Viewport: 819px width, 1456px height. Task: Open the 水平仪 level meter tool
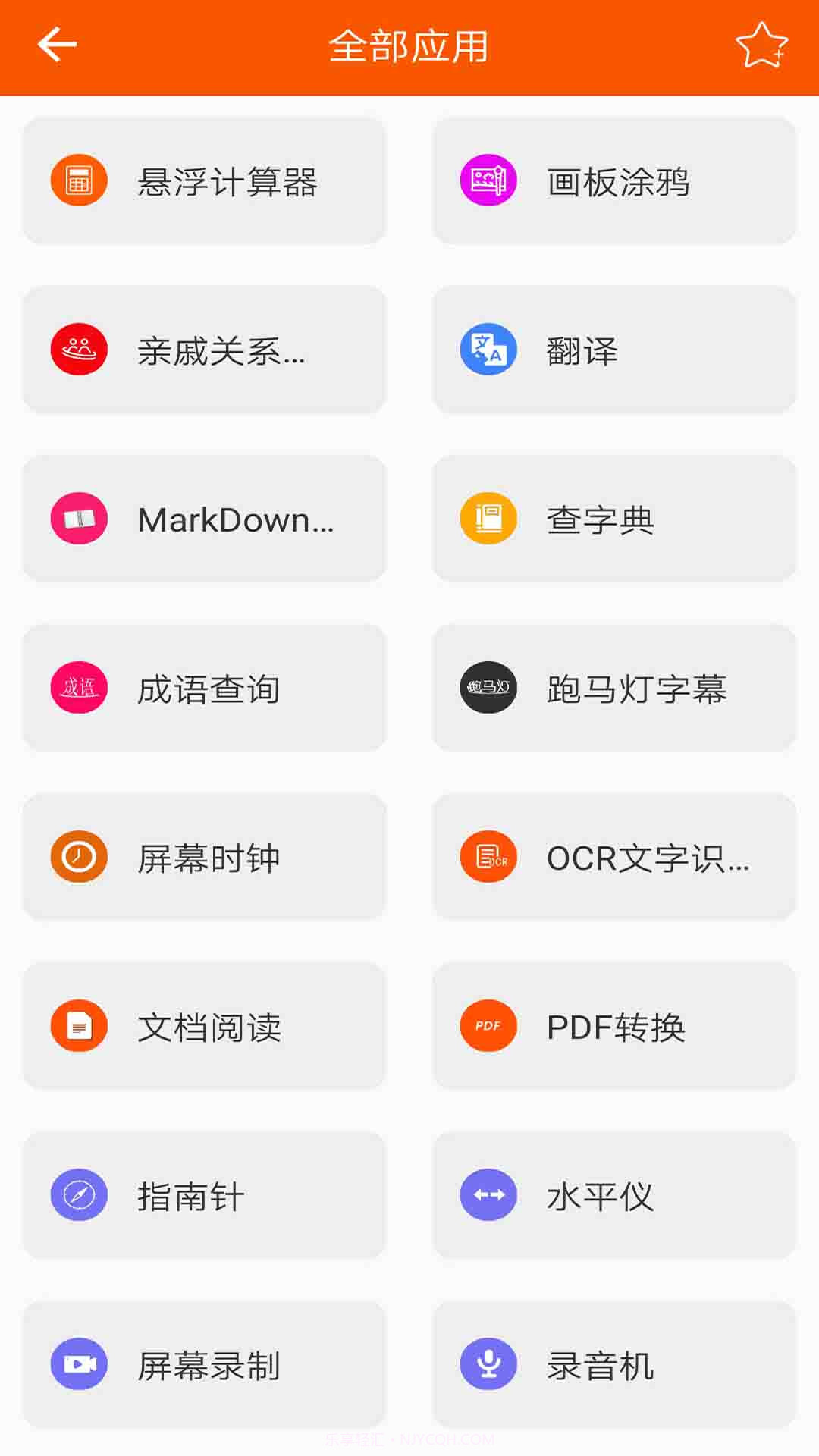(614, 1197)
